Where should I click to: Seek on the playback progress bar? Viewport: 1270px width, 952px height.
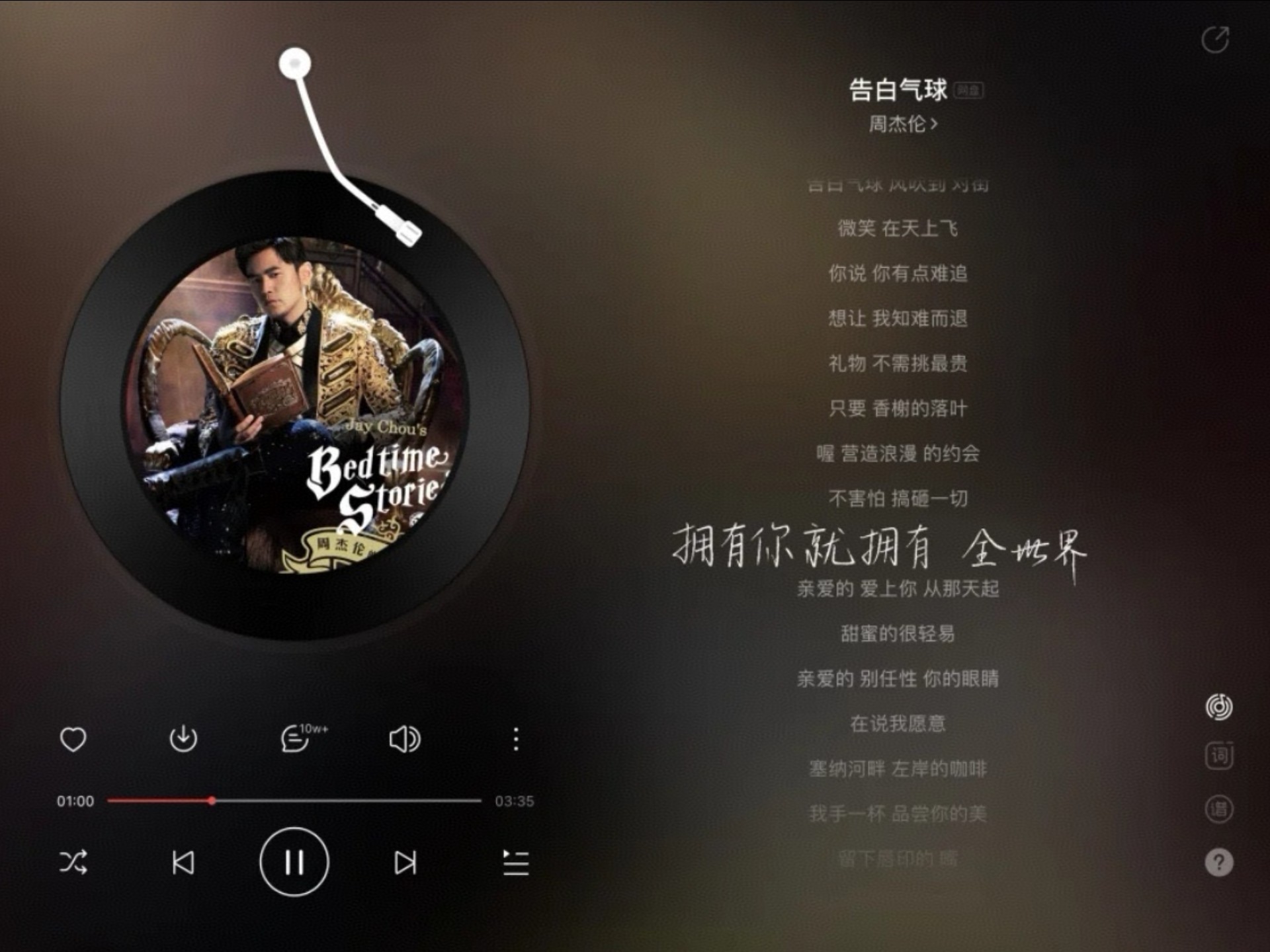[294, 801]
